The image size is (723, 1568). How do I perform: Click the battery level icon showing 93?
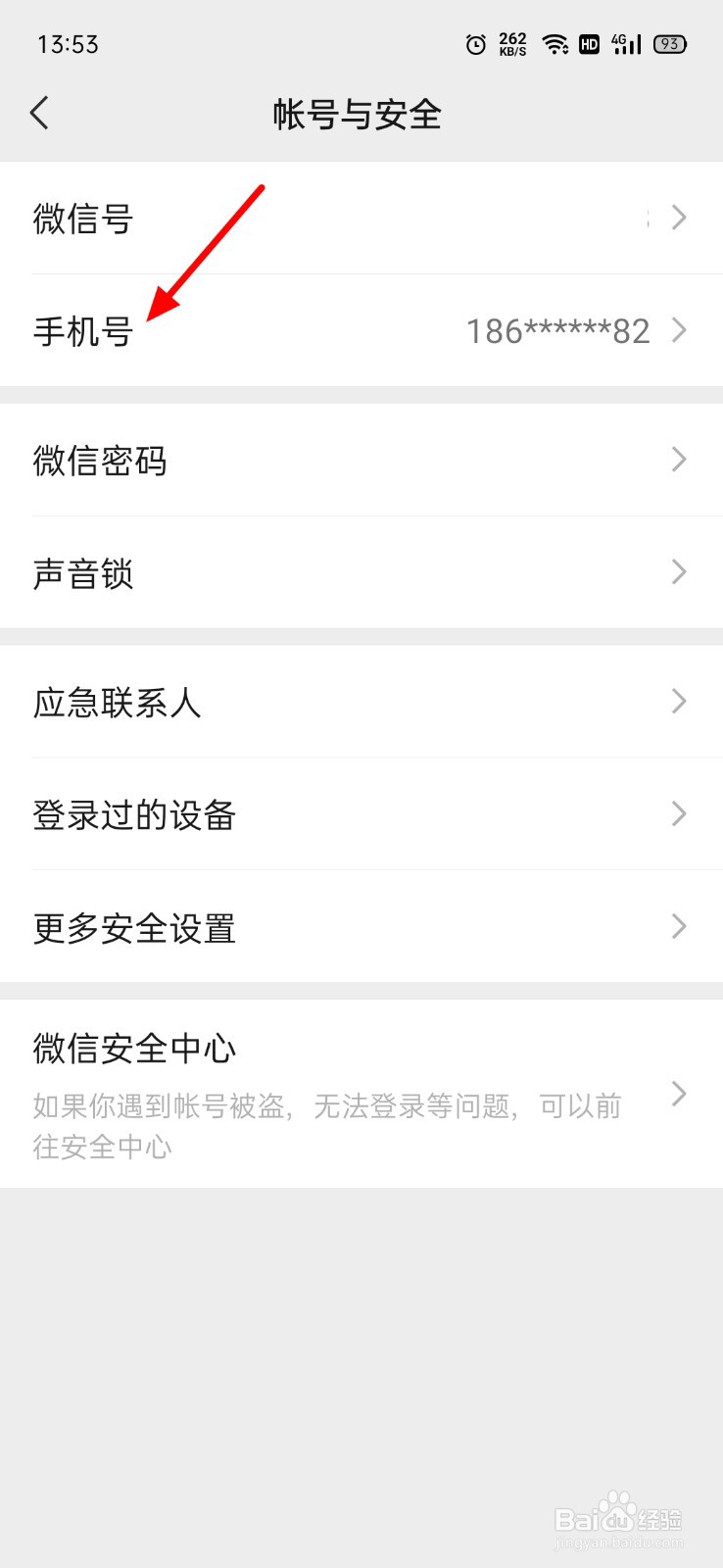[x=670, y=43]
